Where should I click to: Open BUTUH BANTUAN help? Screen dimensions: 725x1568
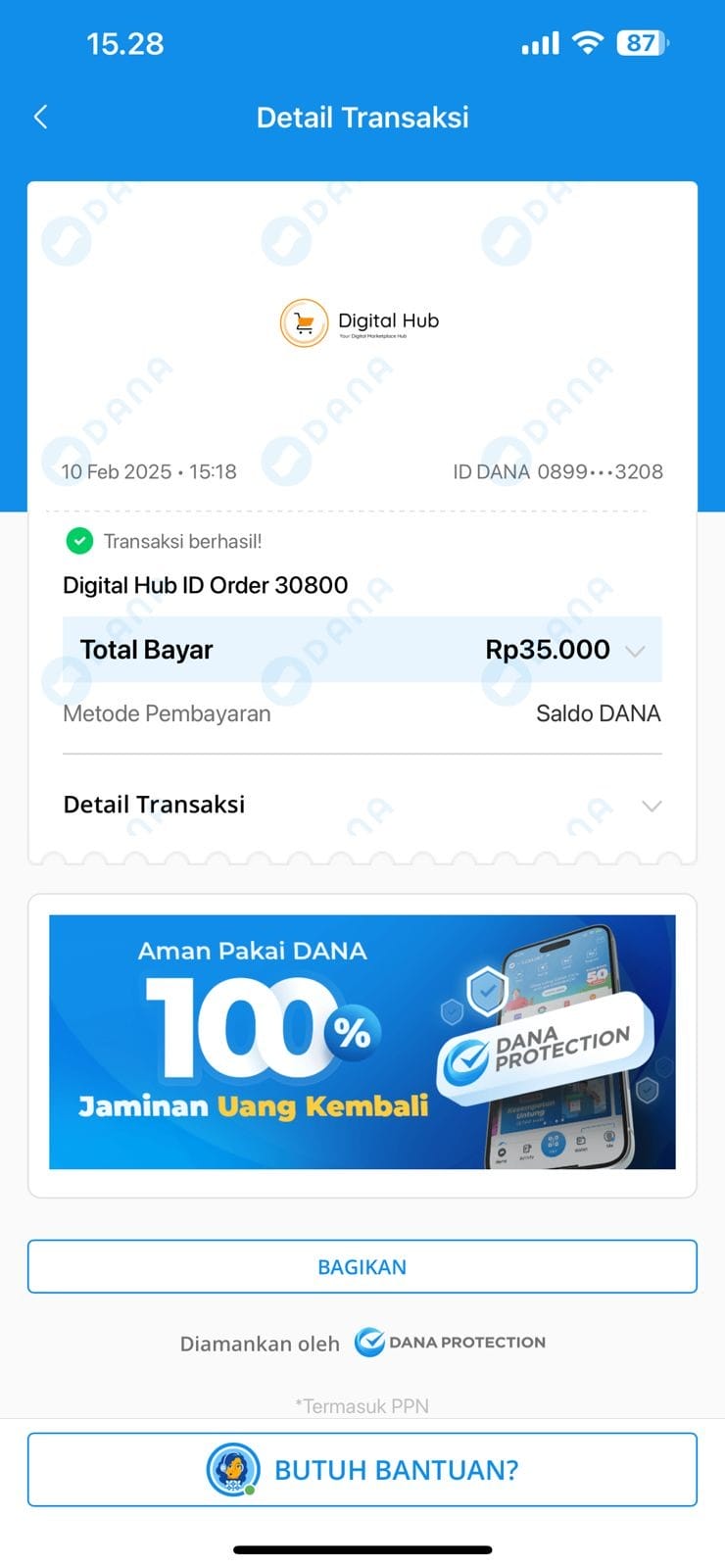362,1469
